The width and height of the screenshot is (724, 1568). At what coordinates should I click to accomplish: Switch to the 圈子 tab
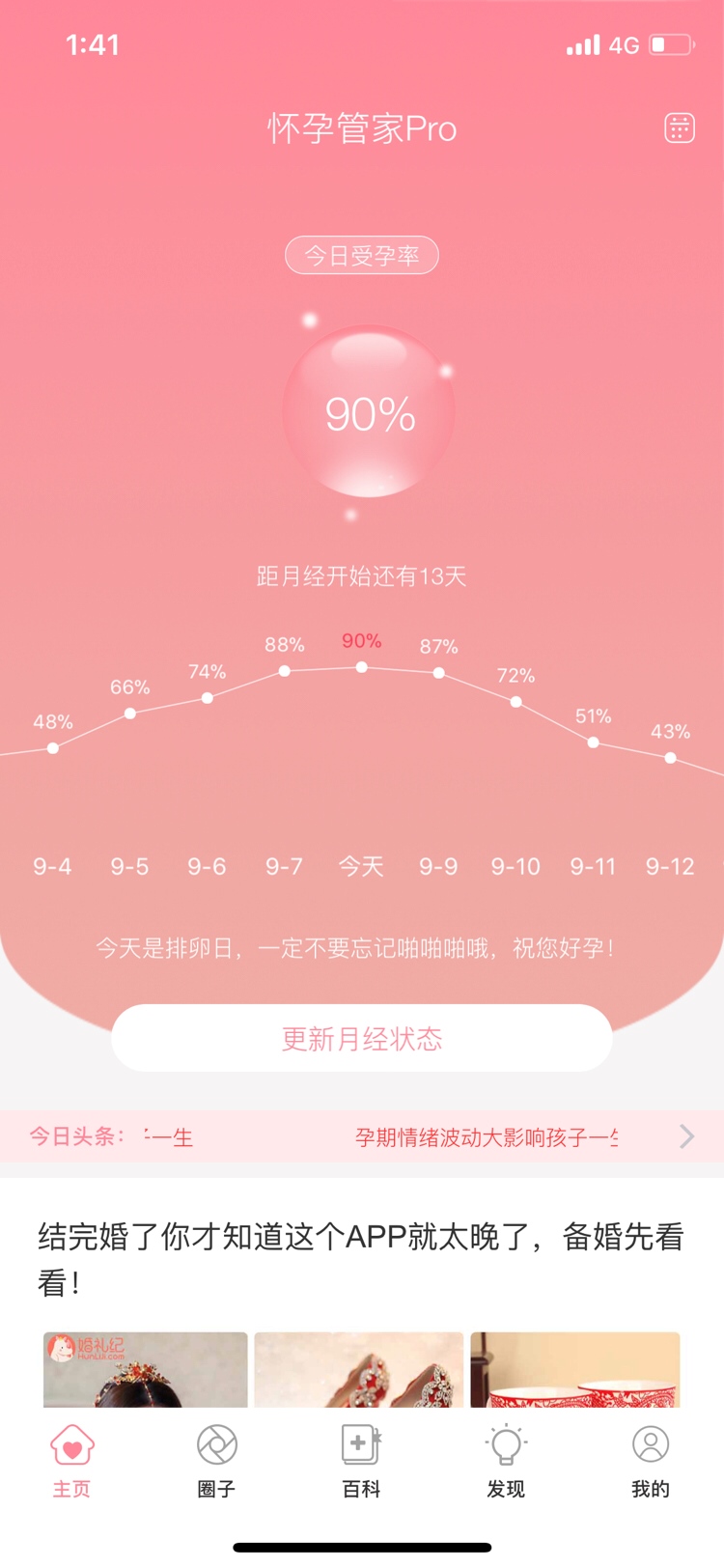pyautogui.click(x=216, y=1461)
